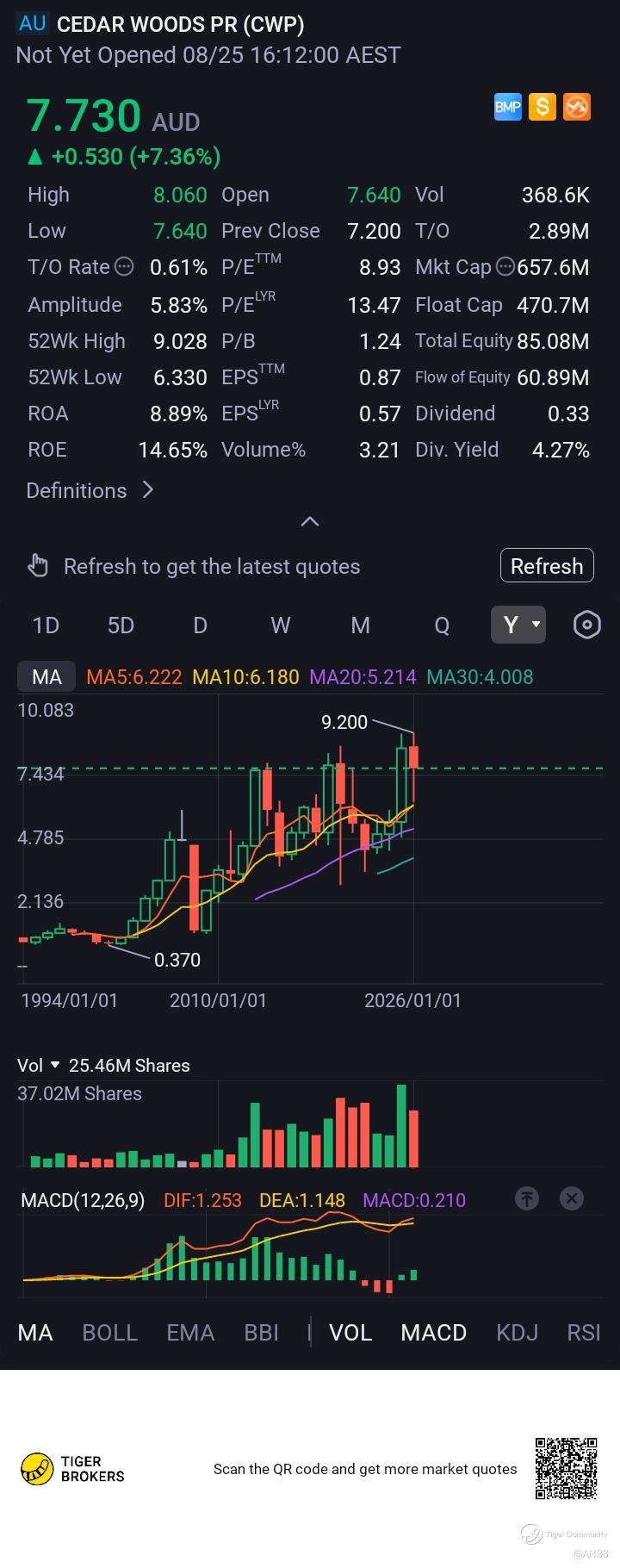This screenshot has height=1568, width=620.
Task: Select the BOLL indicator
Action: click(x=110, y=1332)
